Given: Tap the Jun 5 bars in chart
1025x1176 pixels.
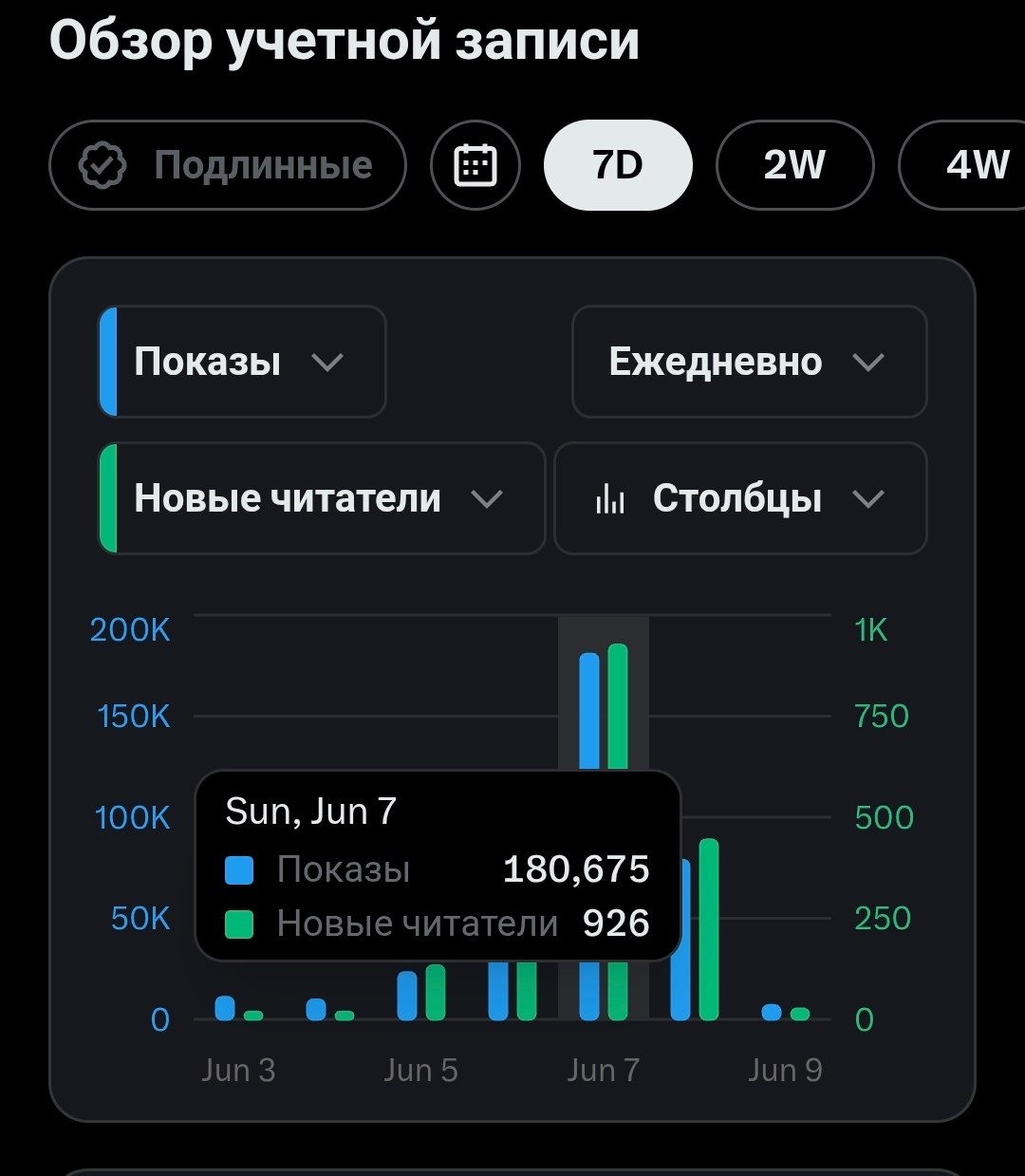Looking at the screenshot, I should pos(421,992).
